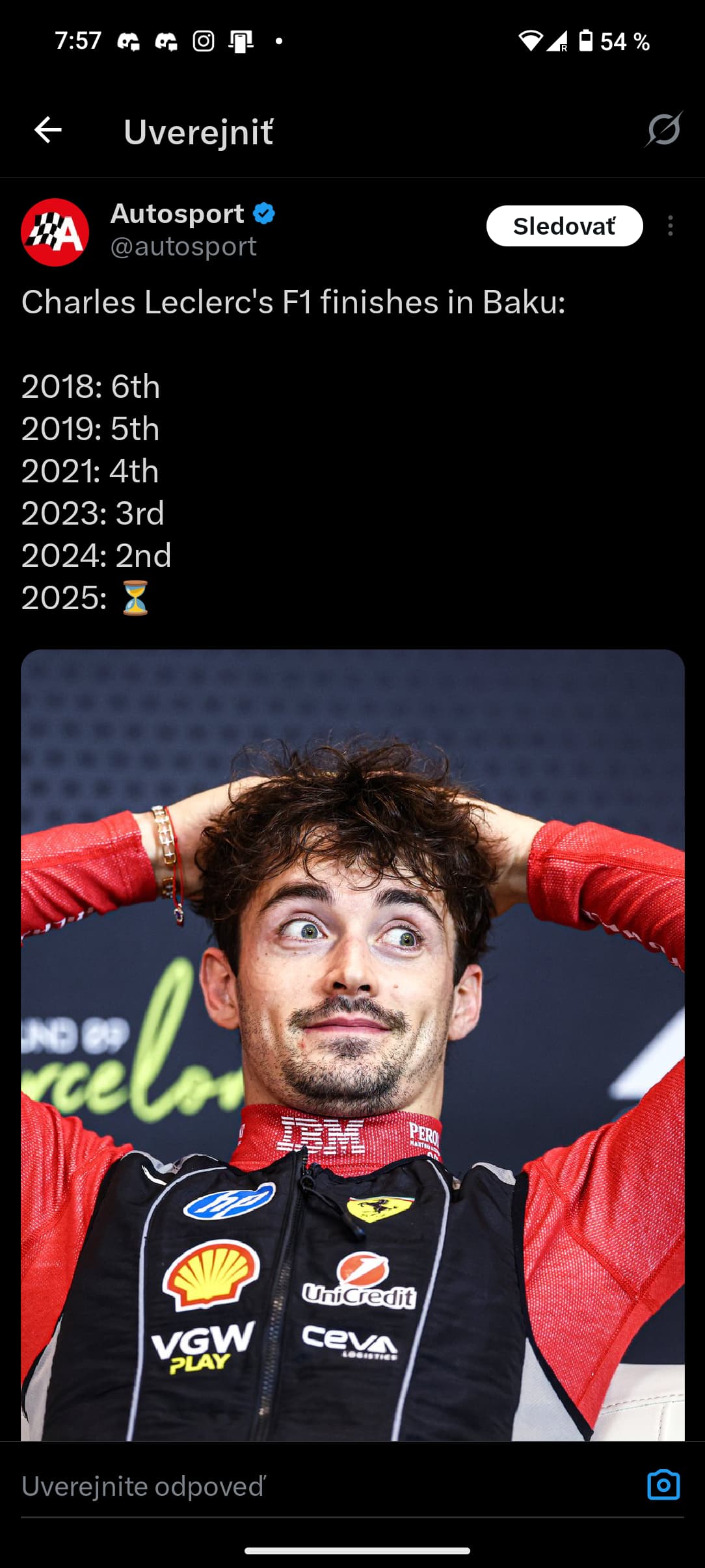Screen dimensions: 705x1568
Task: Go back using the arrow icon
Action: [48, 131]
